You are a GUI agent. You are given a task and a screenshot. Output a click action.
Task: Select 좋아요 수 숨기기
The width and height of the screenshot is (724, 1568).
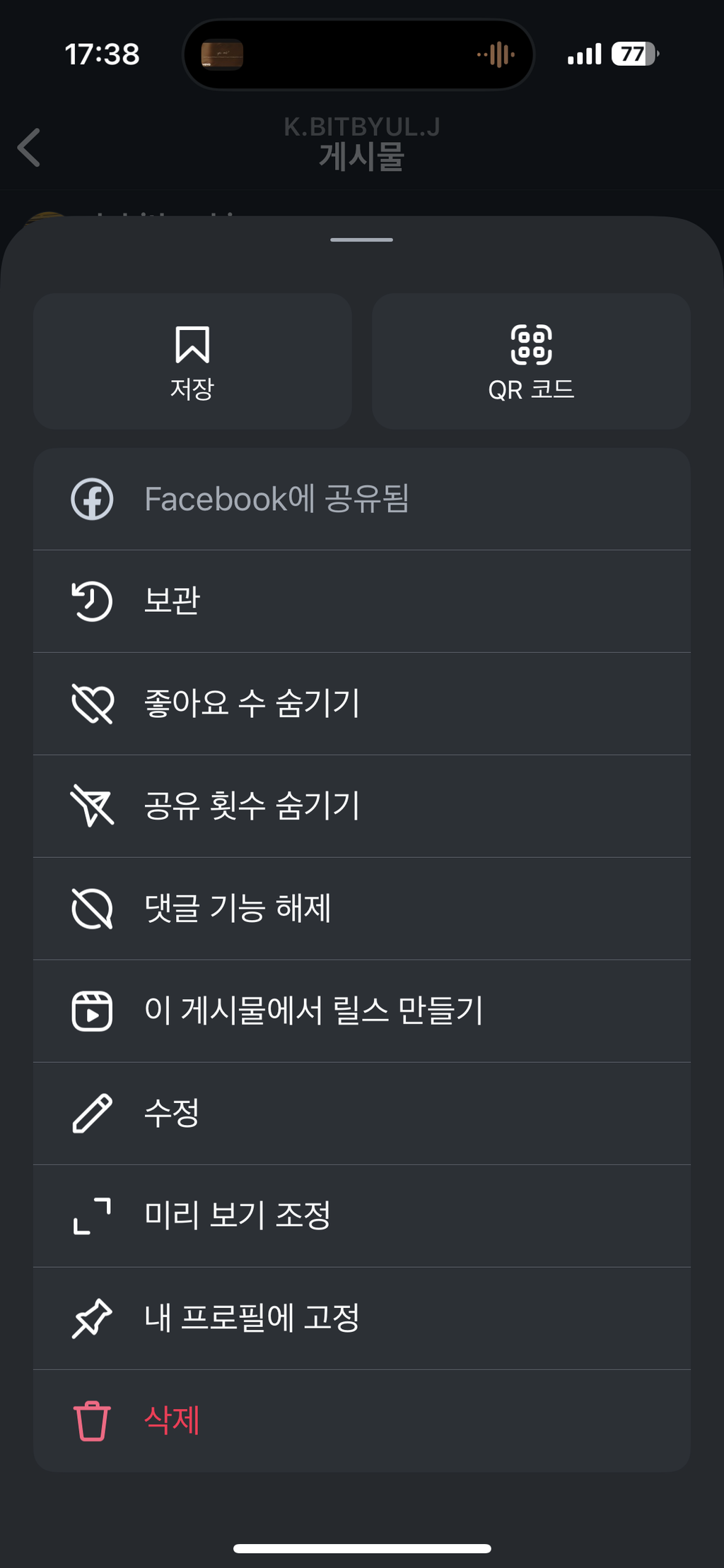(362, 704)
